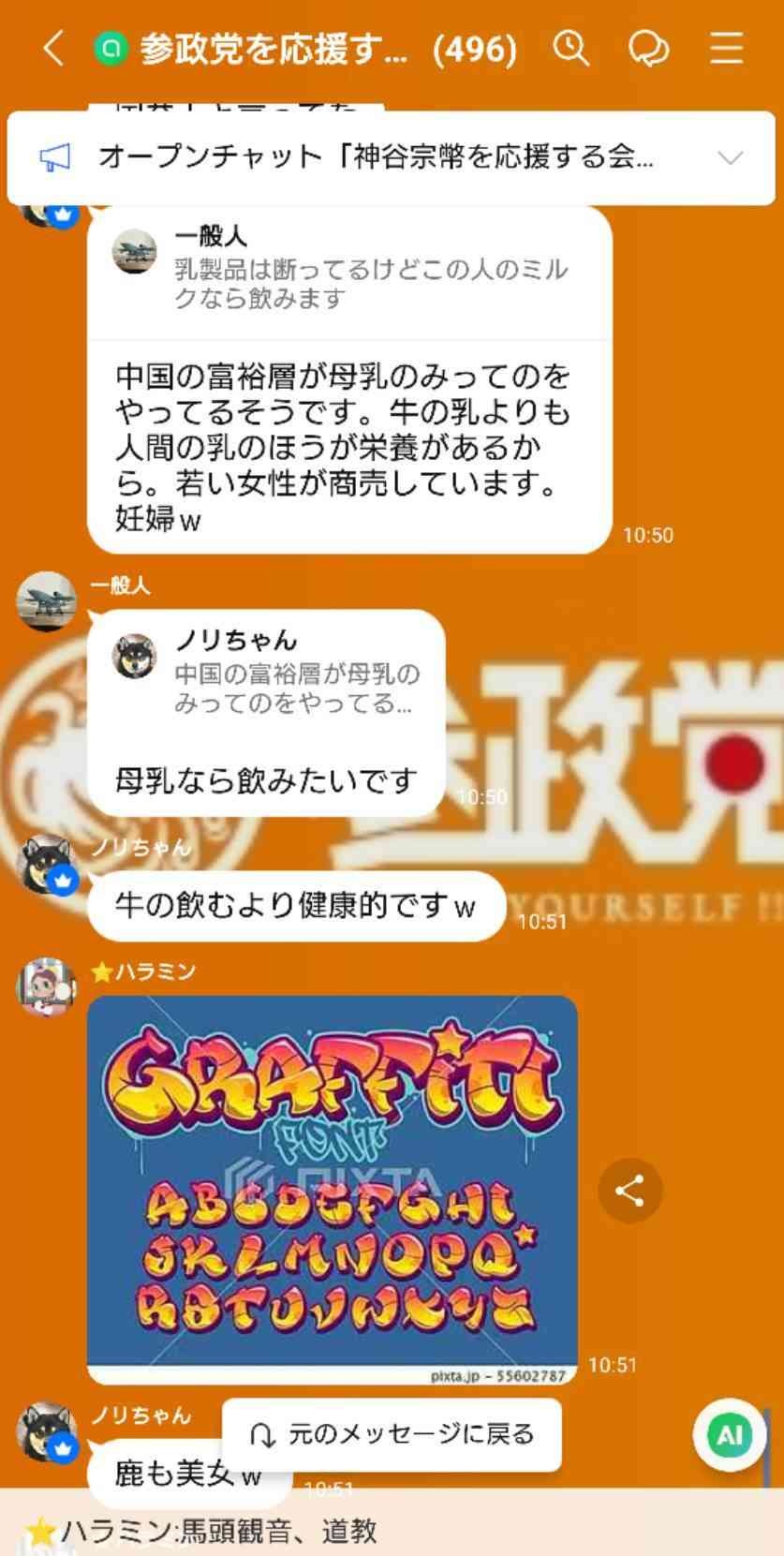This screenshot has width=784, height=1556.
Task: Open the chat threads icon
Action: pyautogui.click(x=648, y=48)
